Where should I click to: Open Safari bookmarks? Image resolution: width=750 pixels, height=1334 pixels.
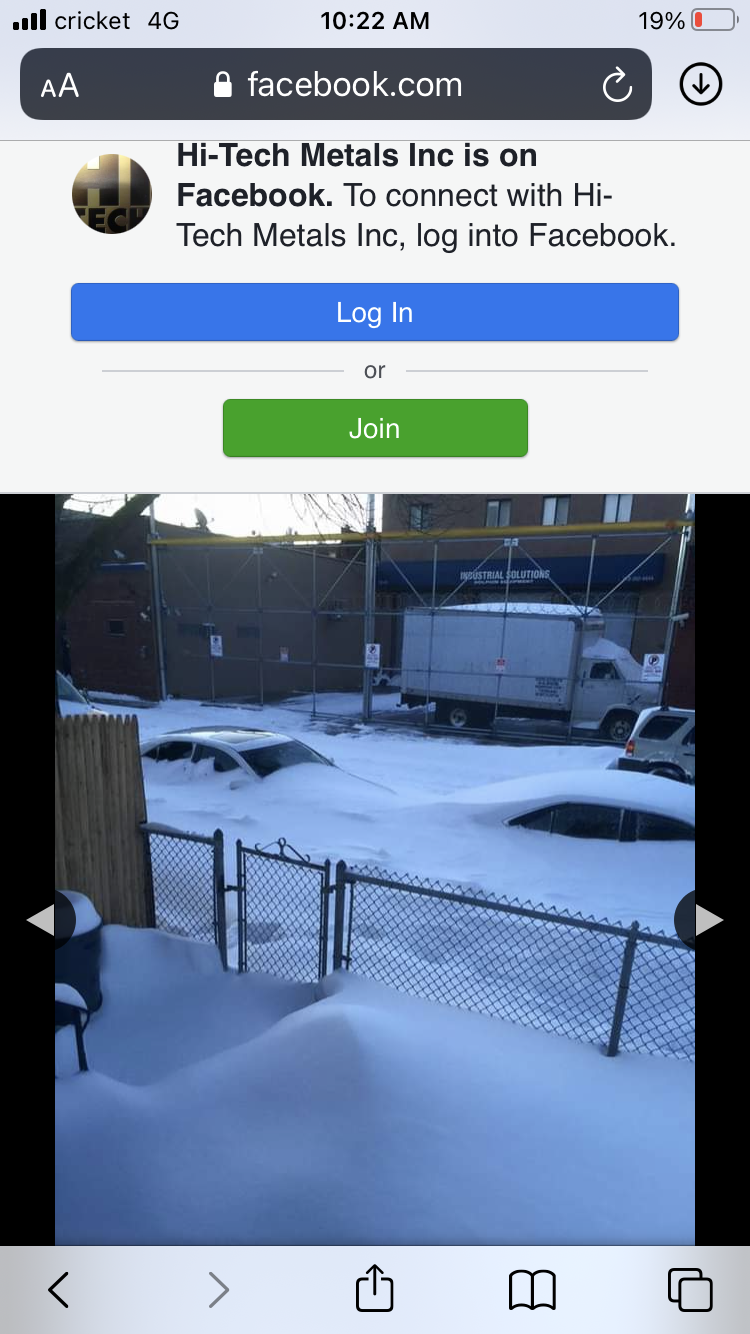tap(532, 1290)
